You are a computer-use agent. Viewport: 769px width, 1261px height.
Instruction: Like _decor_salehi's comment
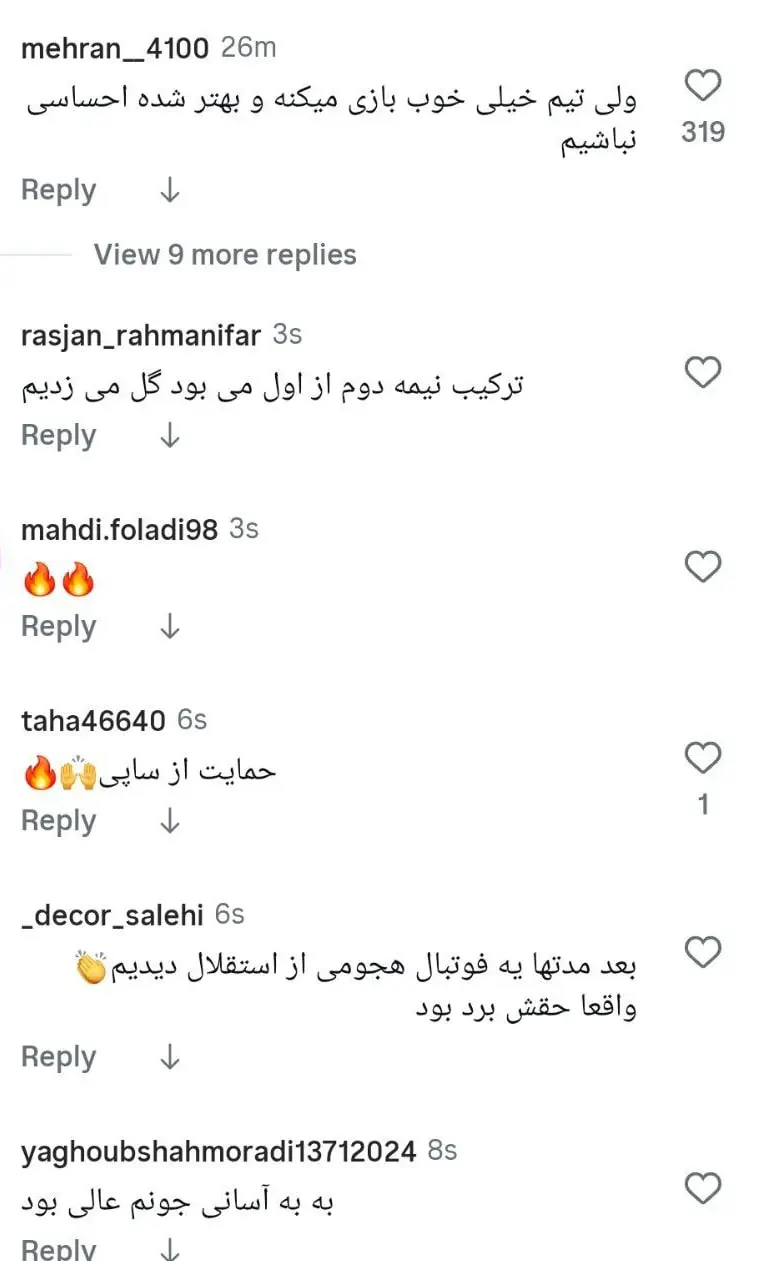tap(703, 952)
